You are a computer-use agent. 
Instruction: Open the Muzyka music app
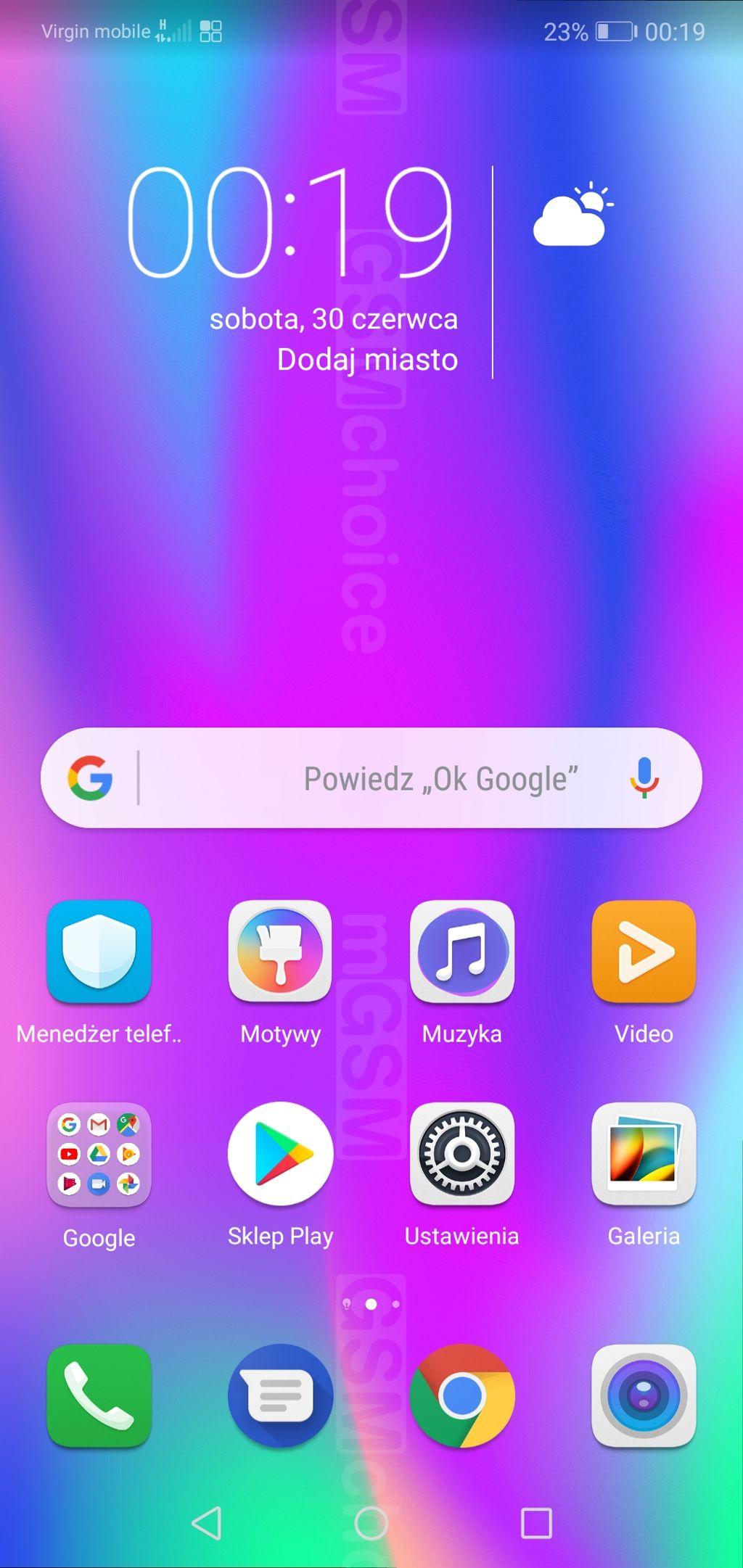[462, 952]
